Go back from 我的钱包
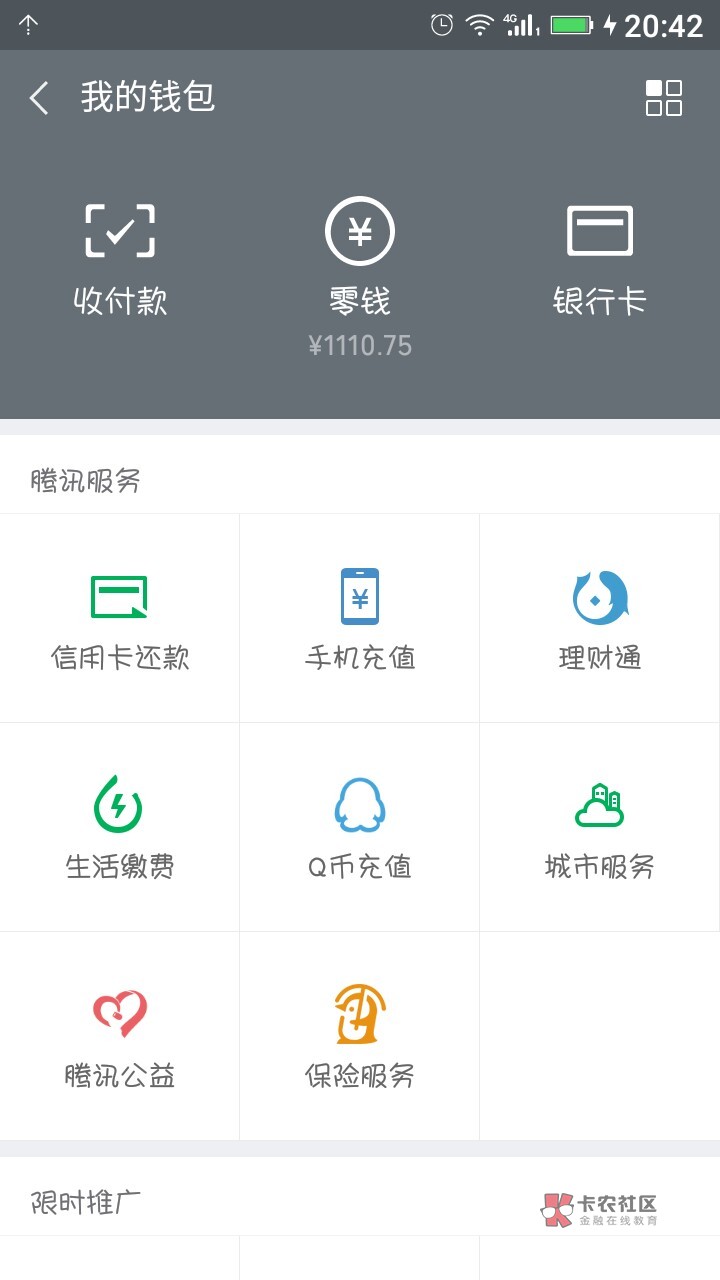 coord(39,98)
